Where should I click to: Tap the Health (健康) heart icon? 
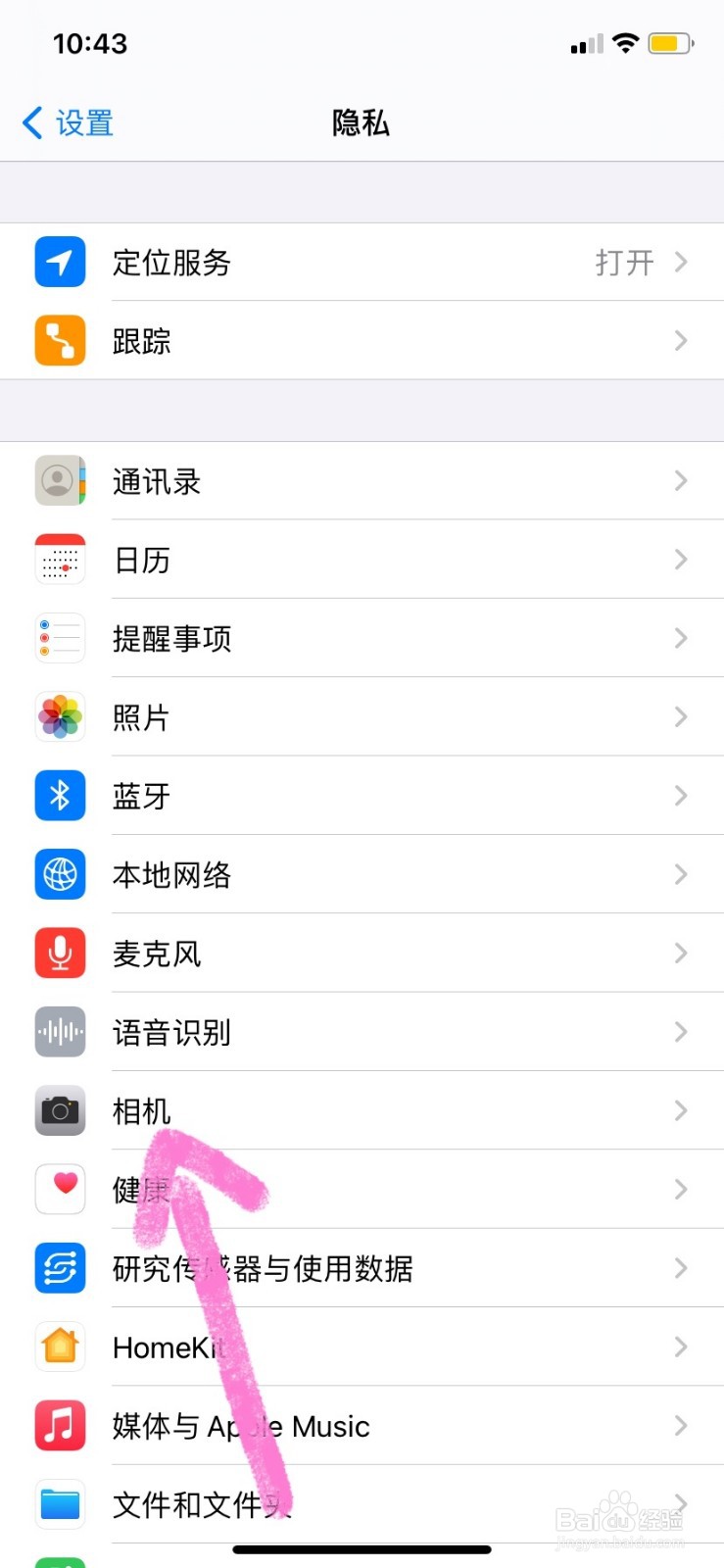60,1189
